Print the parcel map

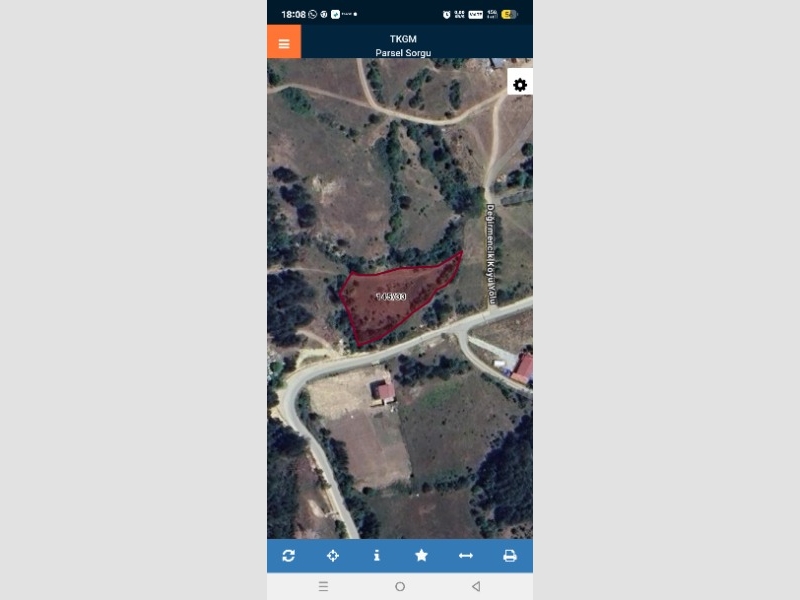(509, 556)
